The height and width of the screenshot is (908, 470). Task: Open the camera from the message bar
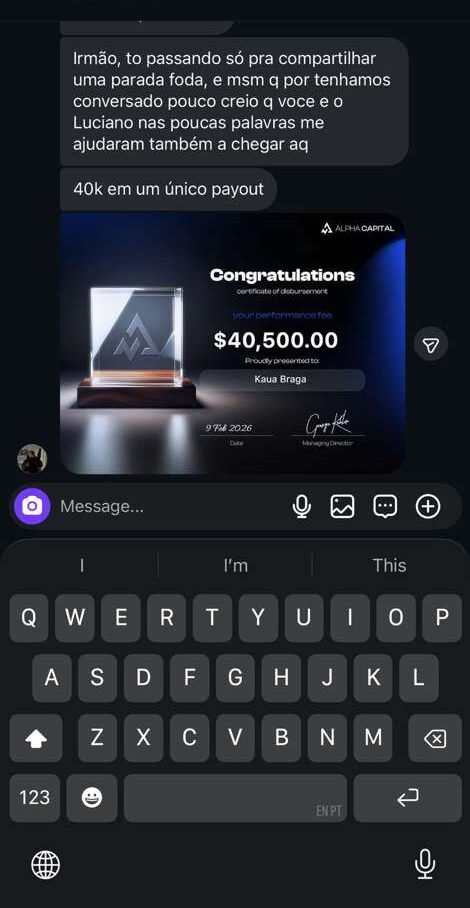[32, 506]
